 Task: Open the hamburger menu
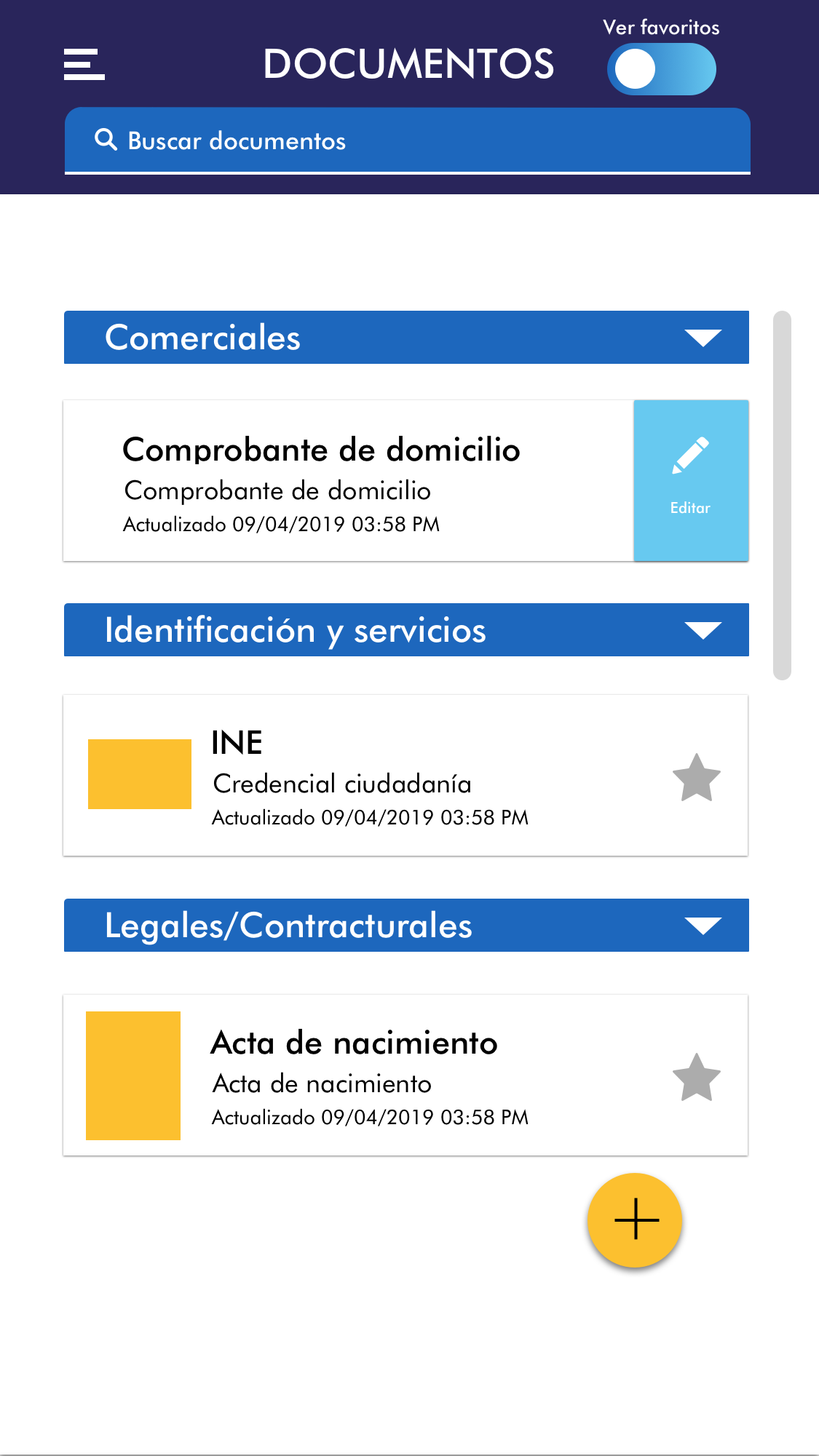(x=84, y=65)
